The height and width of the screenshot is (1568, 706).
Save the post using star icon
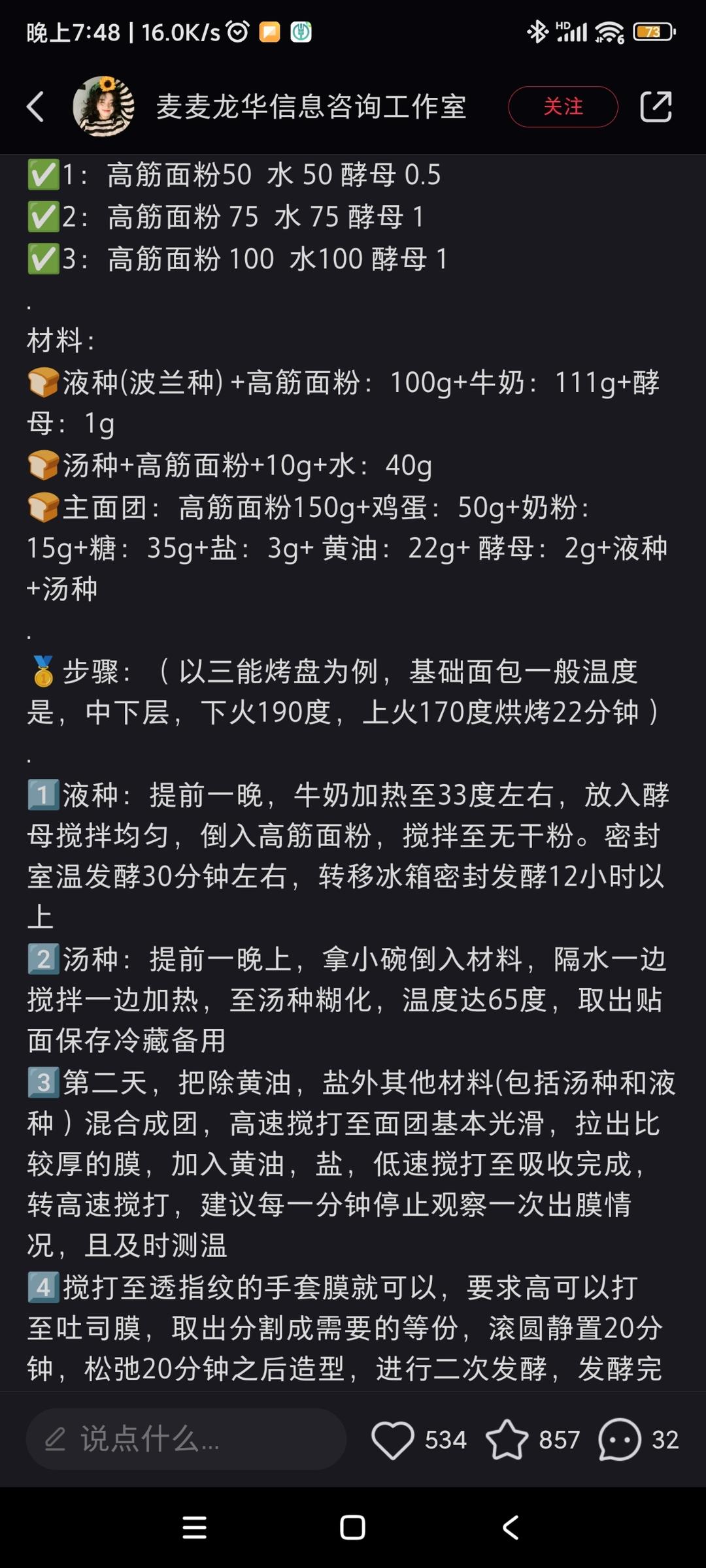click(x=507, y=1439)
